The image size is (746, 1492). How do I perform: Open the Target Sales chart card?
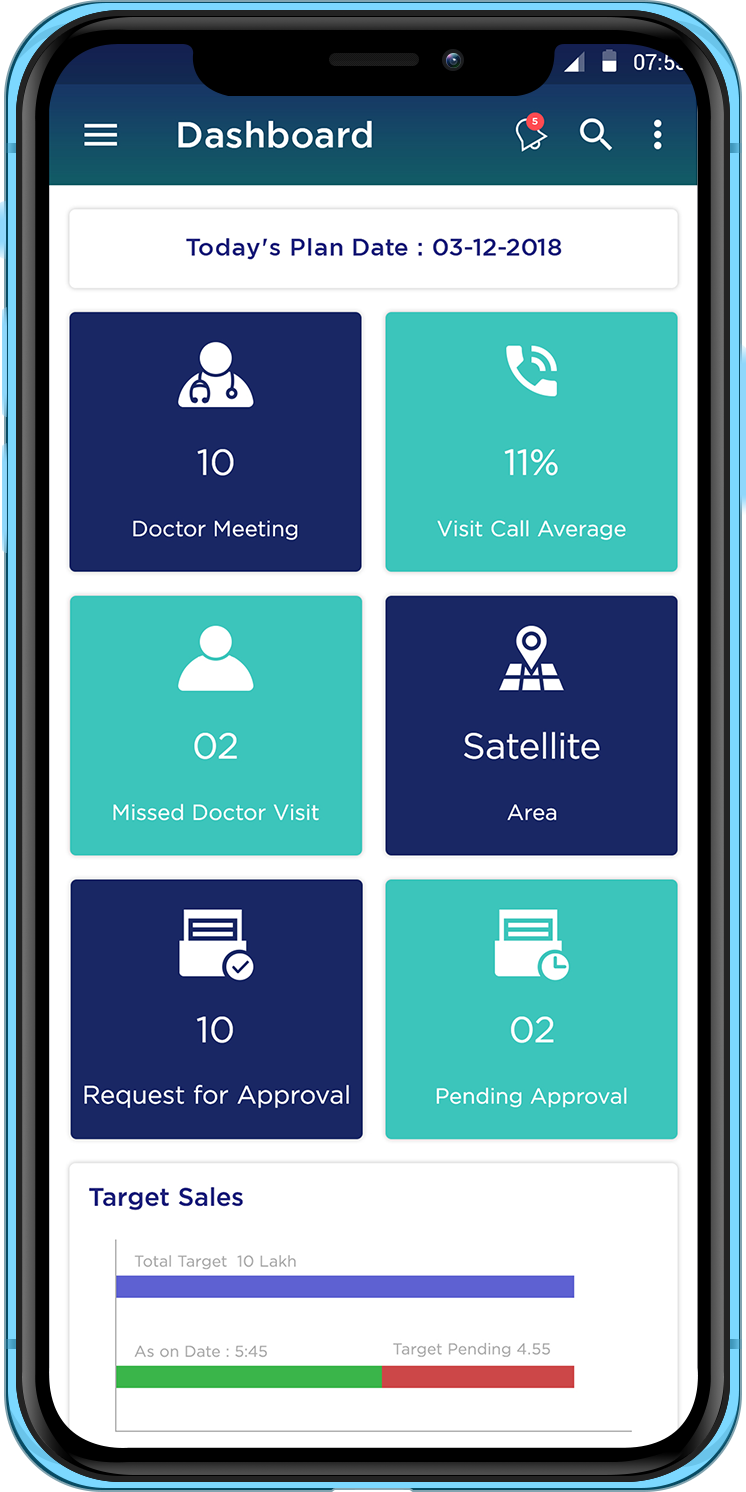(373, 1300)
